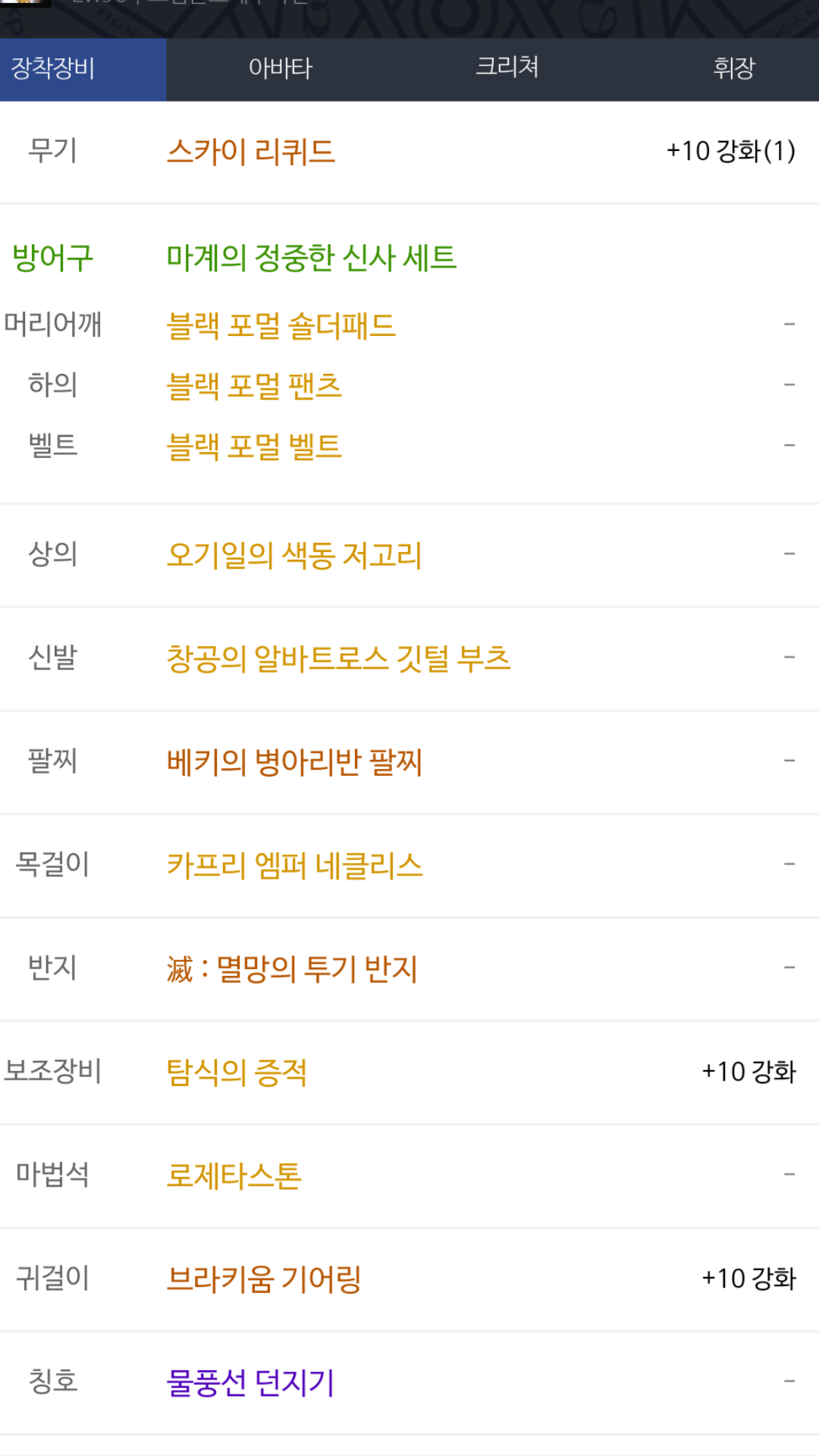View 카프리 엠퍼 네클리스 necklace

coord(294,865)
